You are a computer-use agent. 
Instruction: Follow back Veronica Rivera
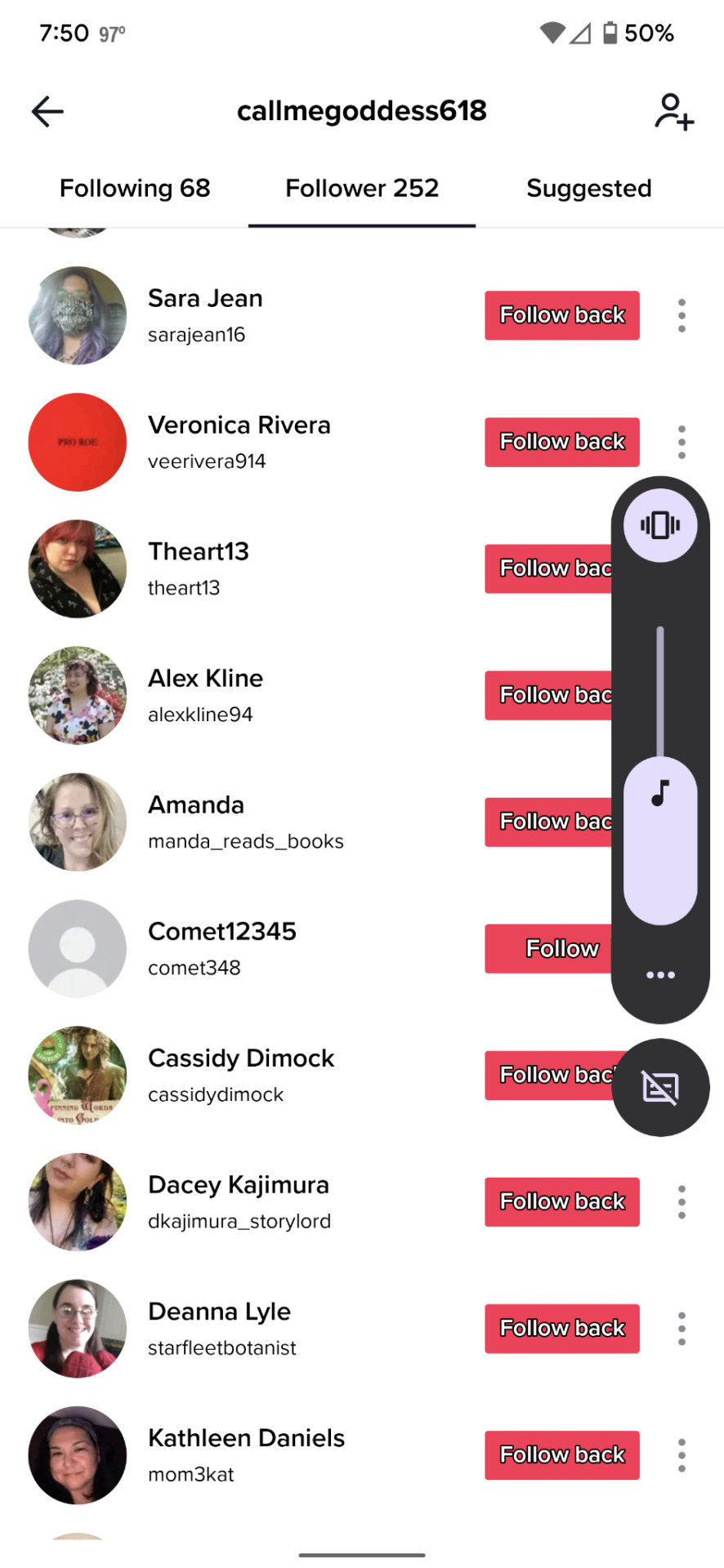pyautogui.click(x=561, y=442)
